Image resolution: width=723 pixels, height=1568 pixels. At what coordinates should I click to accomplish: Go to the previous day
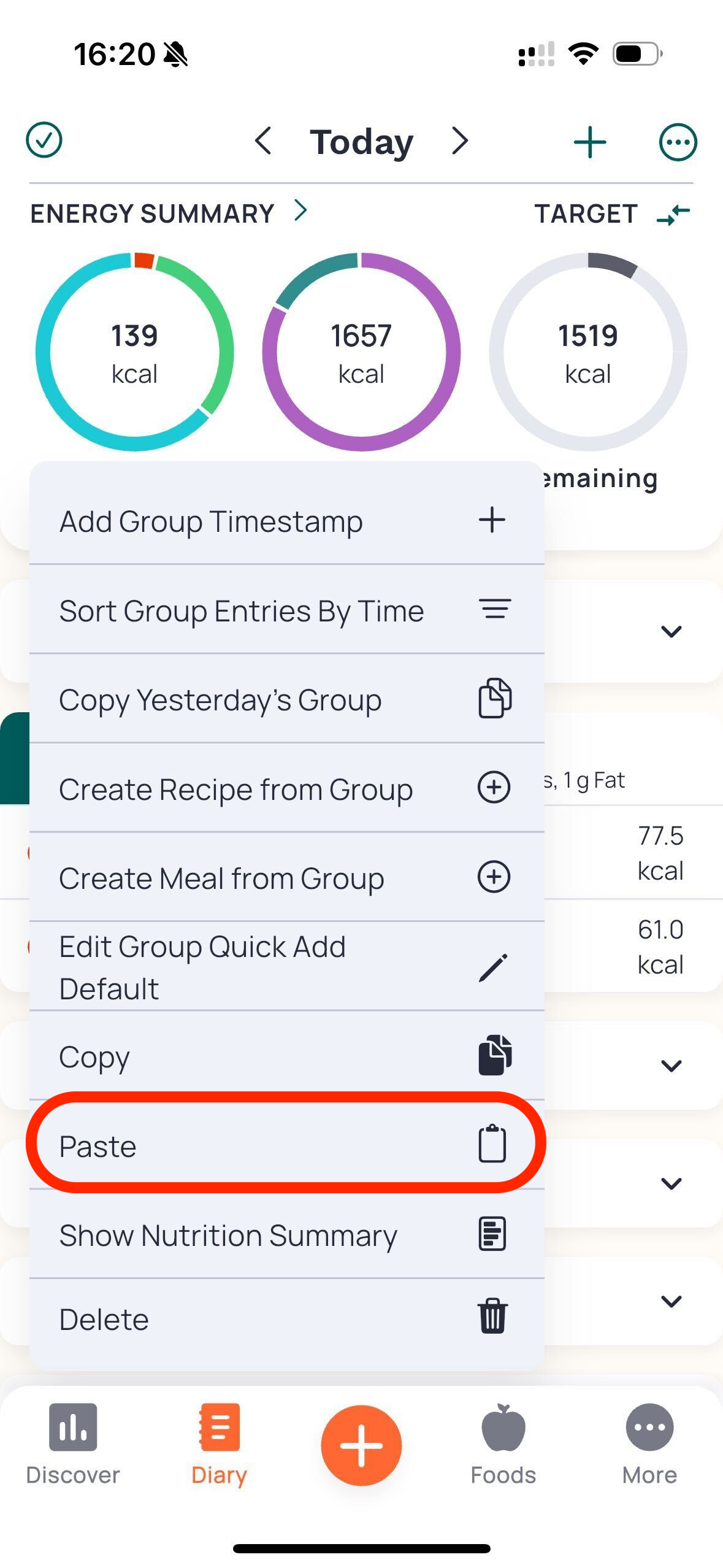click(x=264, y=141)
